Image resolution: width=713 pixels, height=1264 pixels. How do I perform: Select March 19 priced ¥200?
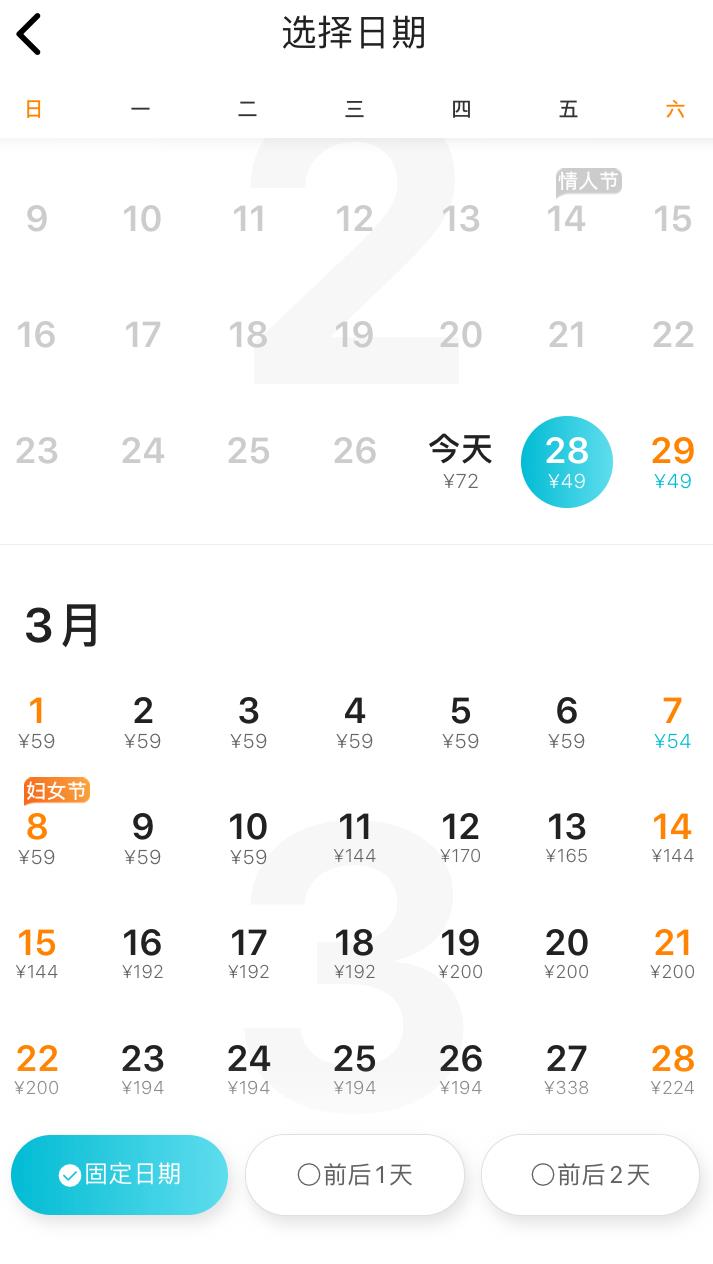click(x=461, y=954)
